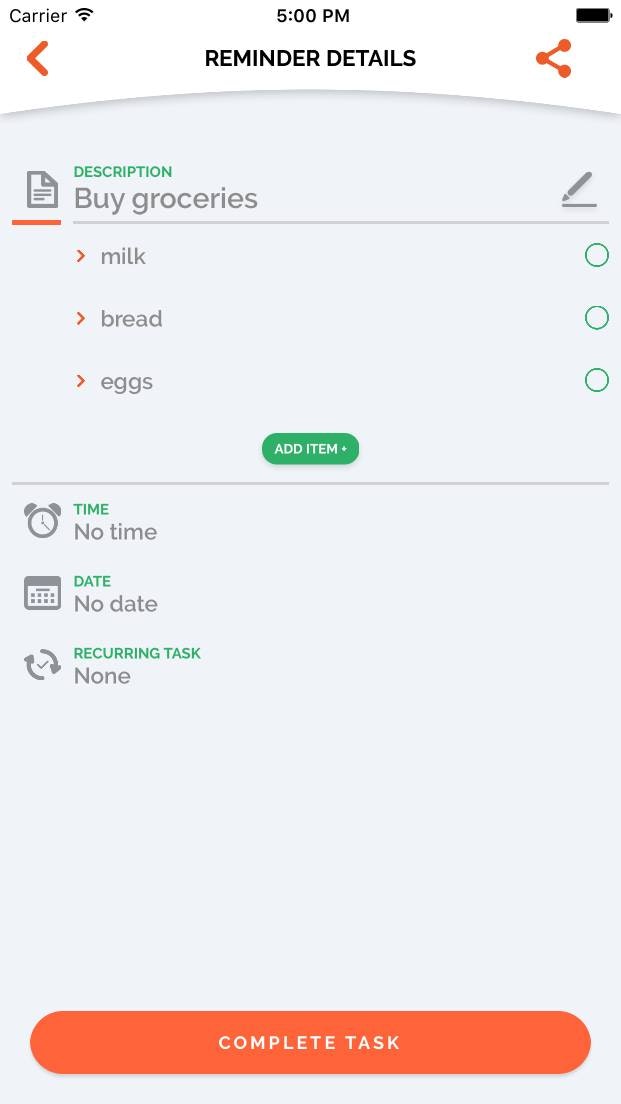Tick the circle next to eggs
The height and width of the screenshot is (1104, 621).
click(596, 380)
